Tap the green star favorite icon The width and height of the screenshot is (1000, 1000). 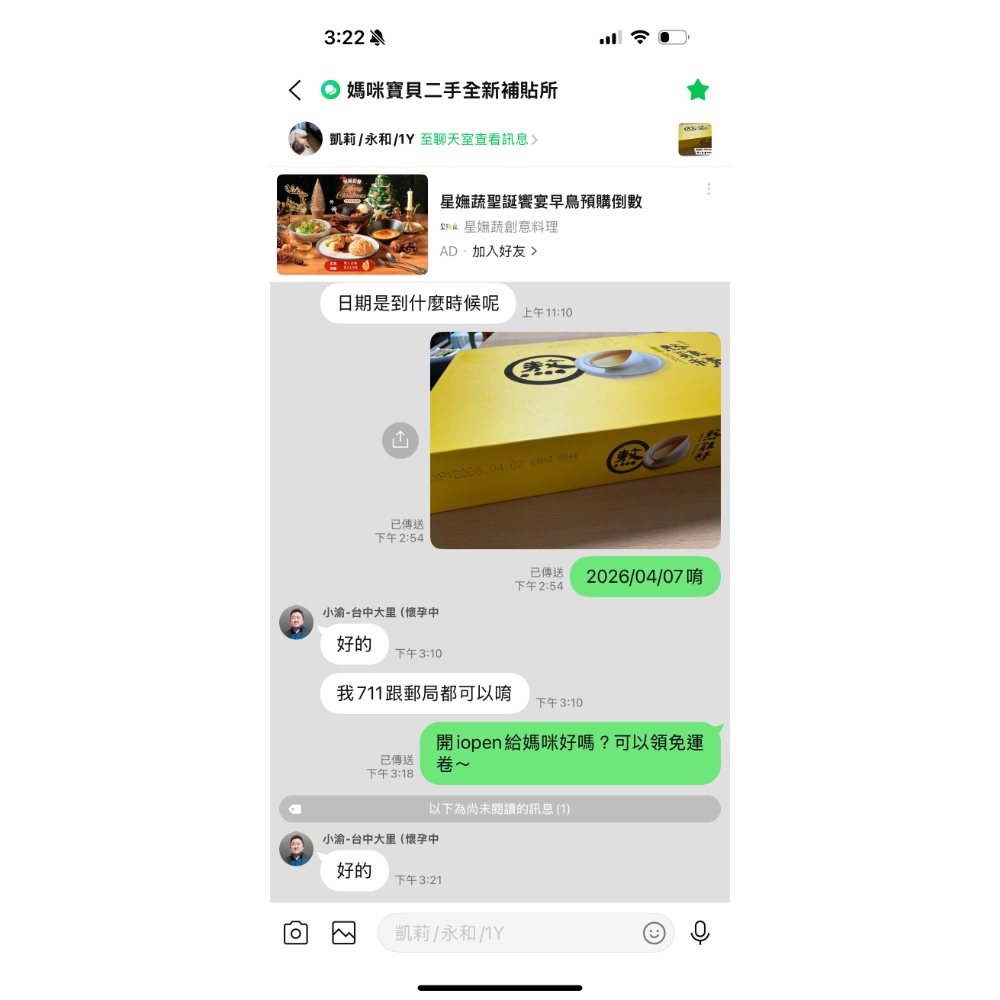point(697,90)
